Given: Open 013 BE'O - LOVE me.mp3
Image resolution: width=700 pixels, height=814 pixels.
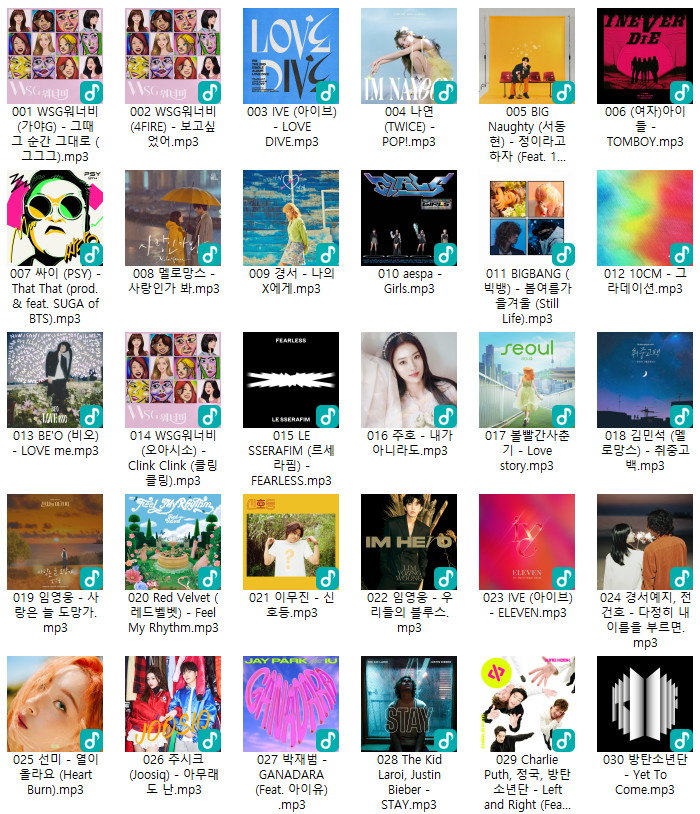Looking at the screenshot, I should (55, 380).
